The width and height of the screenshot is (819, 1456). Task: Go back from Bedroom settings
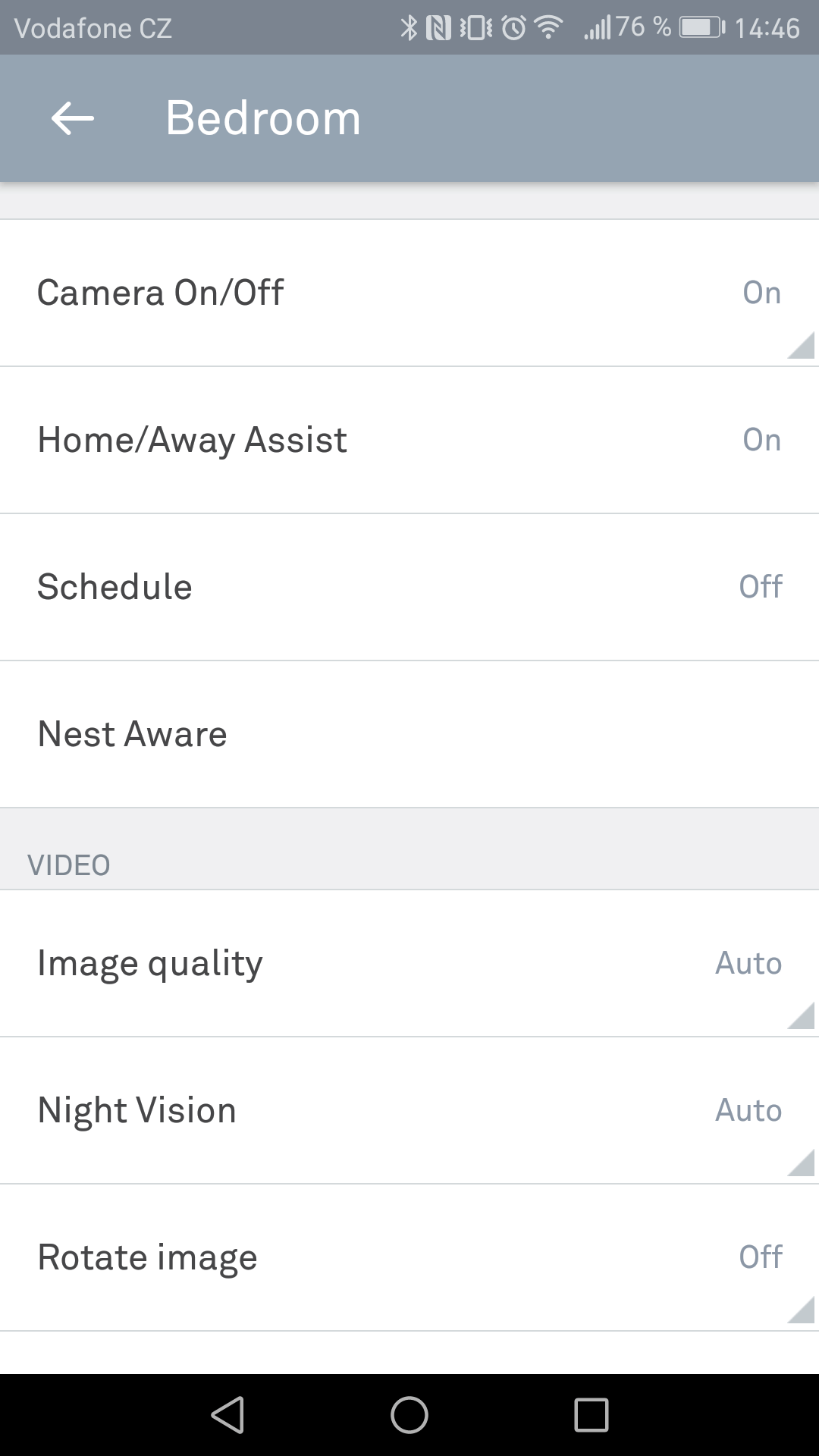(73, 118)
